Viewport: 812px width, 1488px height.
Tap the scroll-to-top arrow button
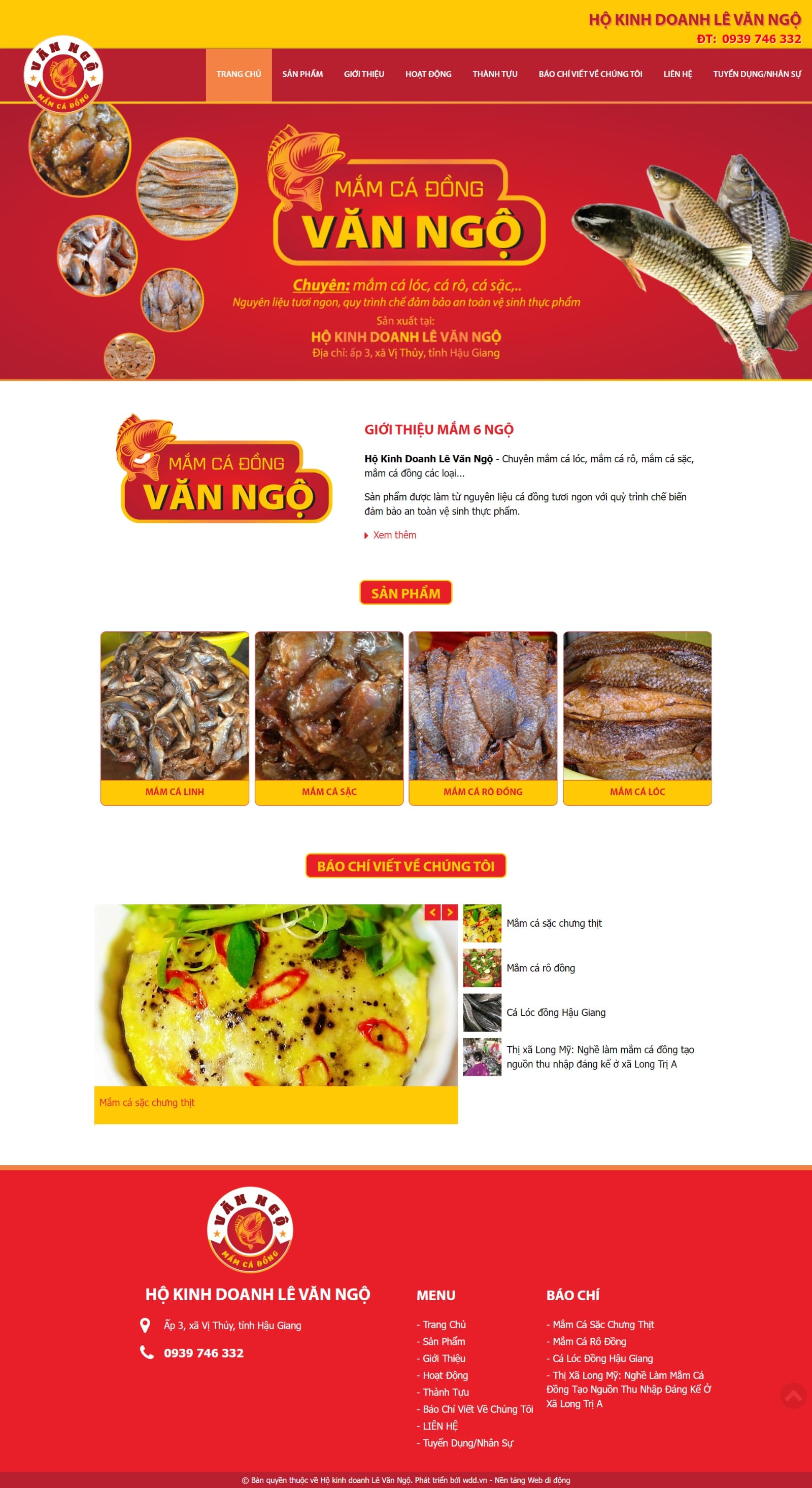click(793, 1396)
